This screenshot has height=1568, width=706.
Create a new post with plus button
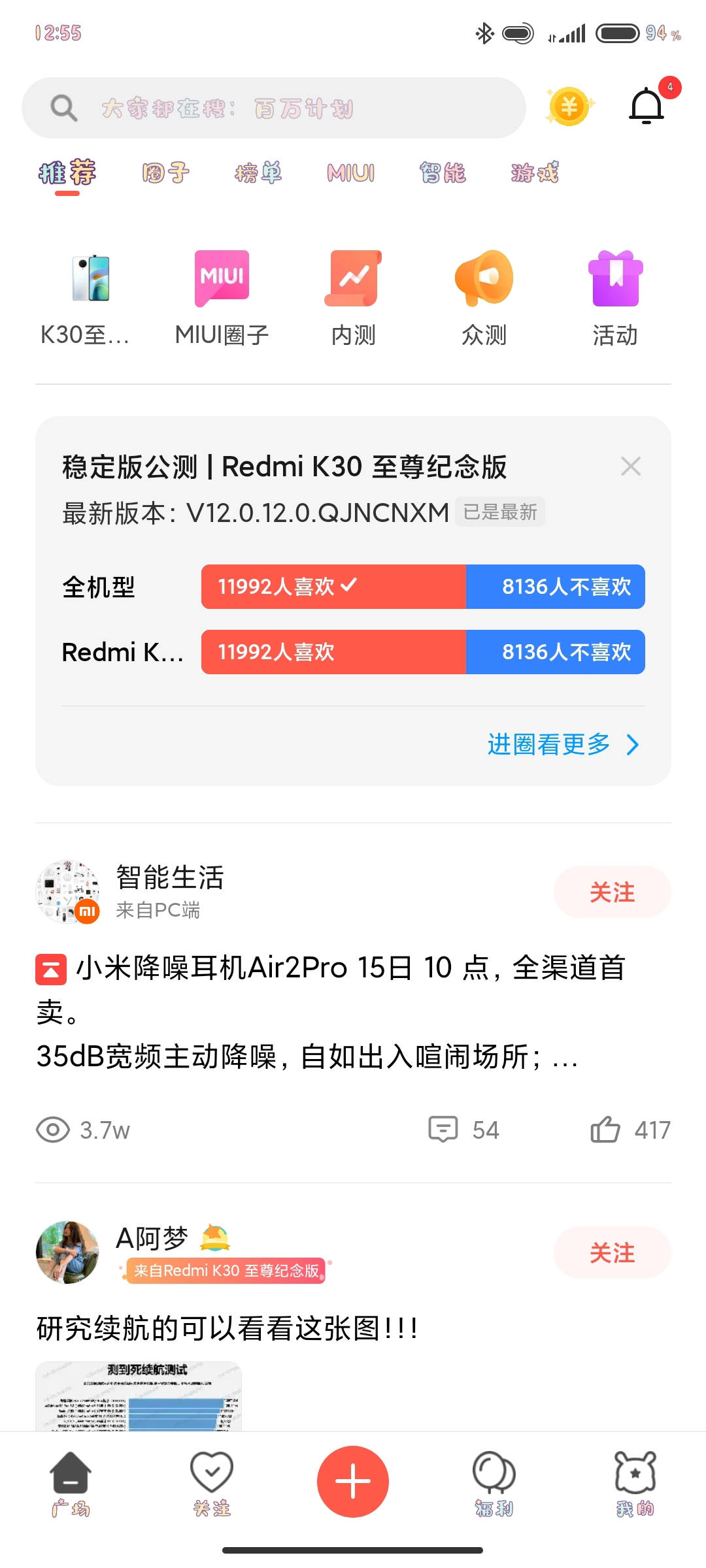[353, 1481]
